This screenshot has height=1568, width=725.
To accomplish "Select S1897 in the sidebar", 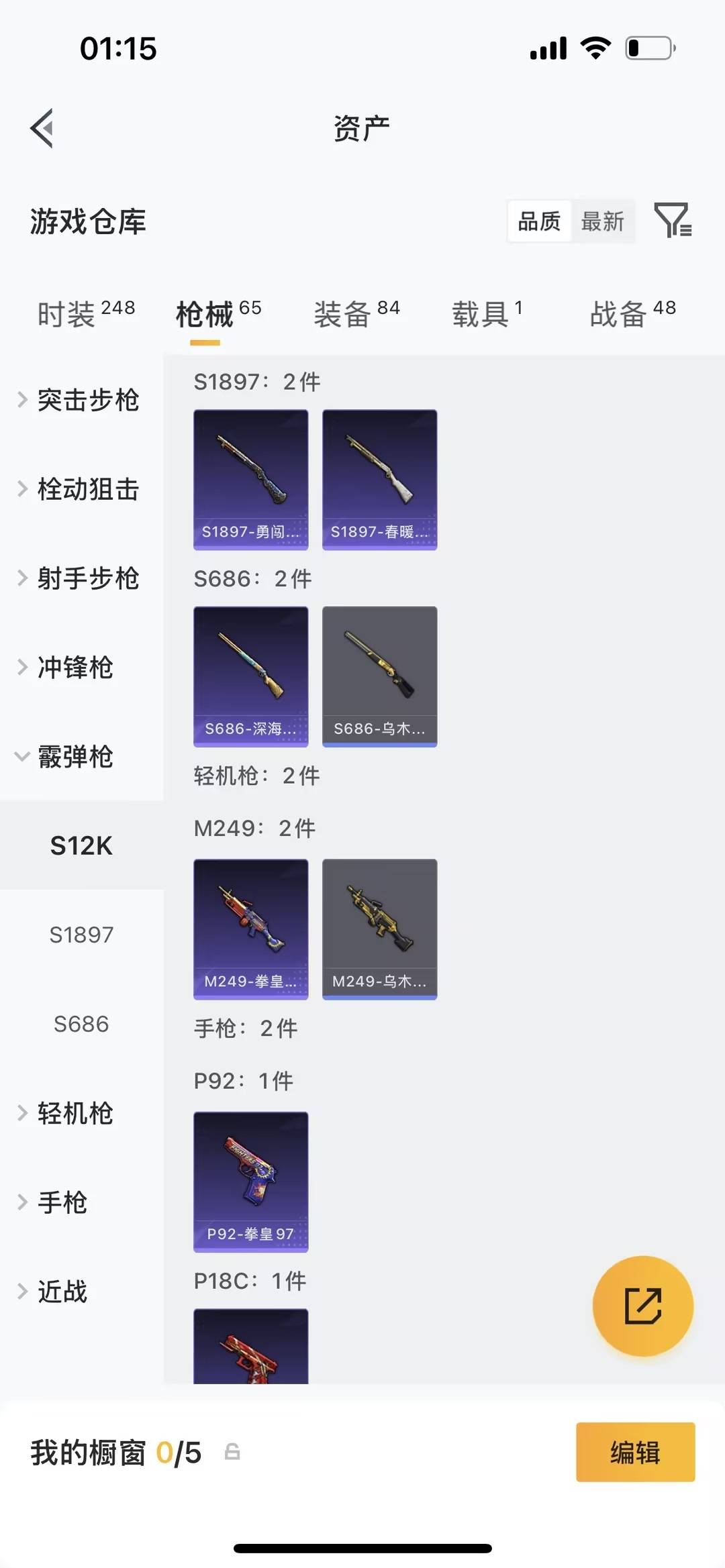I will [x=82, y=935].
